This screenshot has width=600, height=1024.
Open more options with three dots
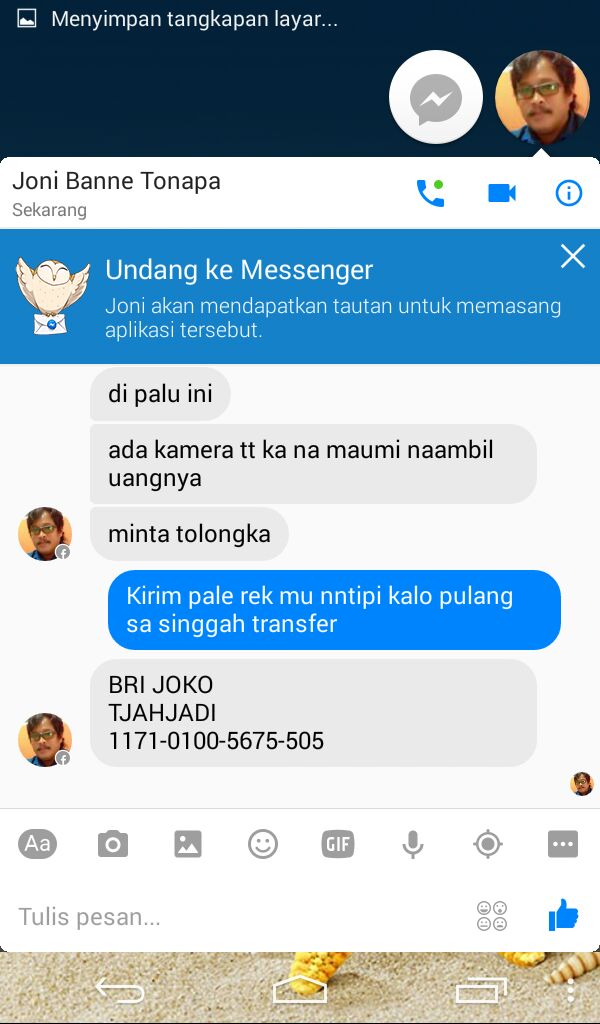coord(563,844)
